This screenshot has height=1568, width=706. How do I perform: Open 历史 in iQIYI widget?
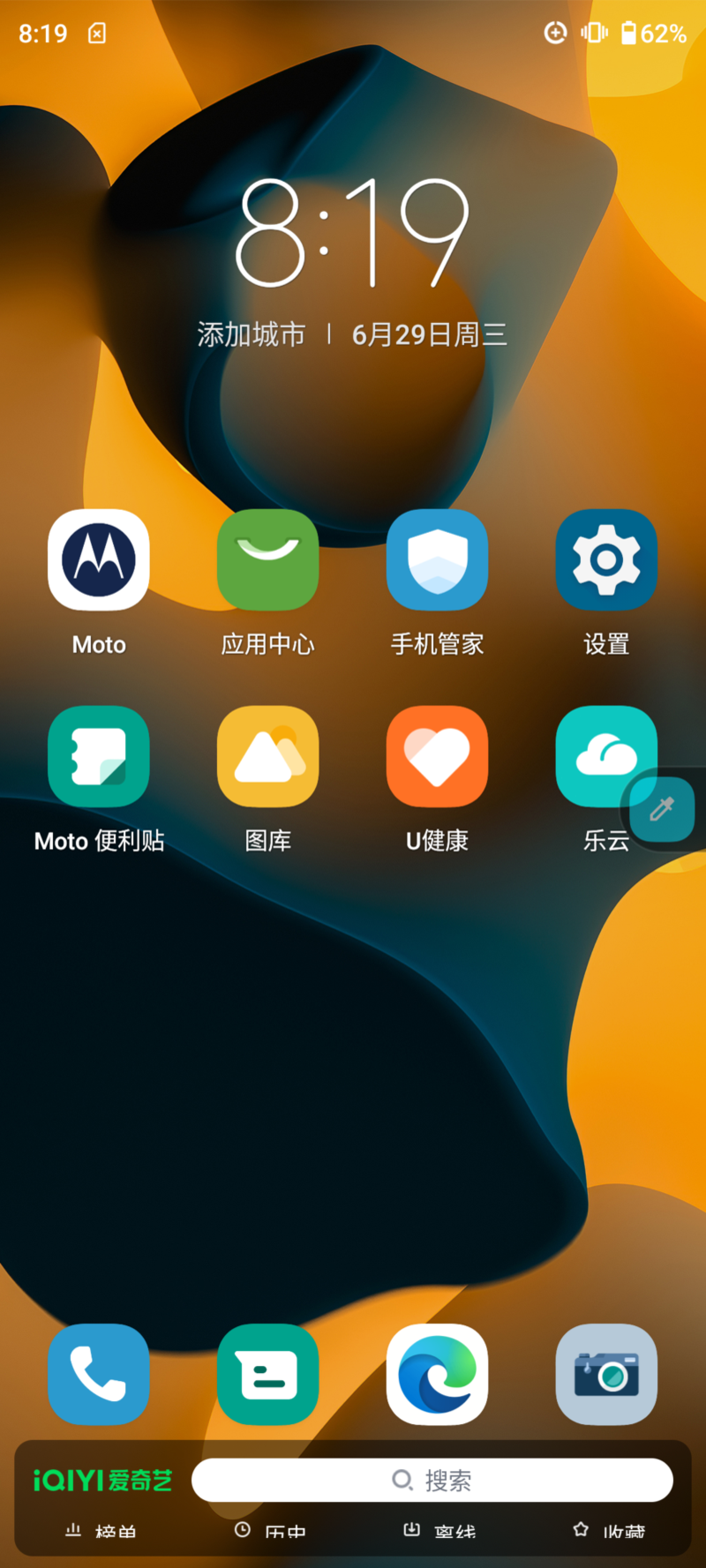(x=271, y=1532)
